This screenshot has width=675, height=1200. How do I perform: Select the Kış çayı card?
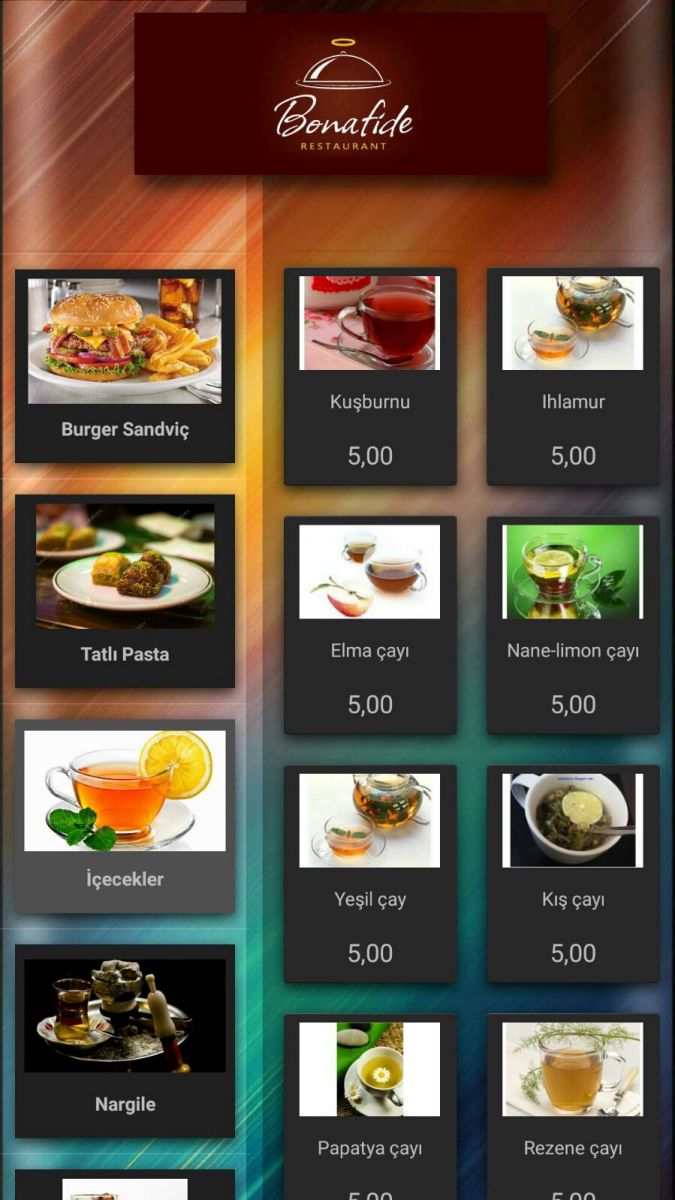[573, 874]
